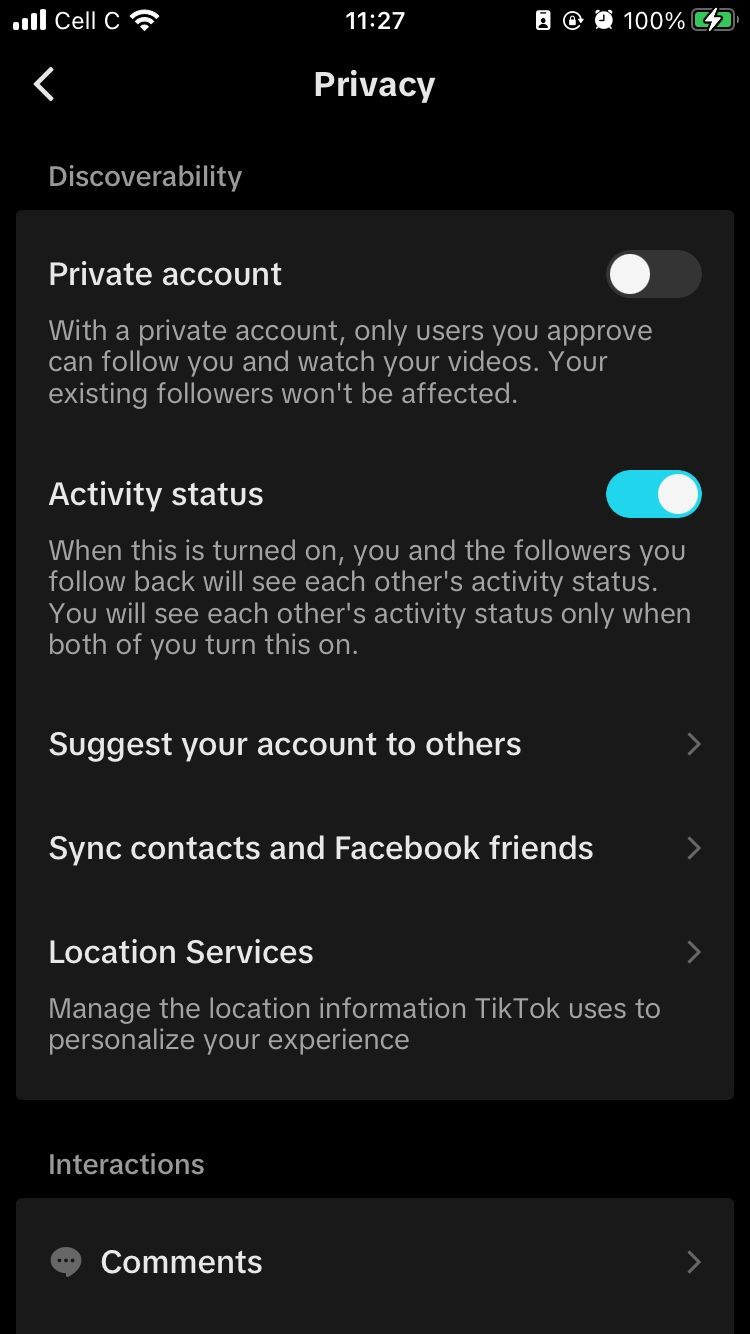The height and width of the screenshot is (1334, 750).
Task: Slide the Private account switch to on
Action: tap(653, 274)
